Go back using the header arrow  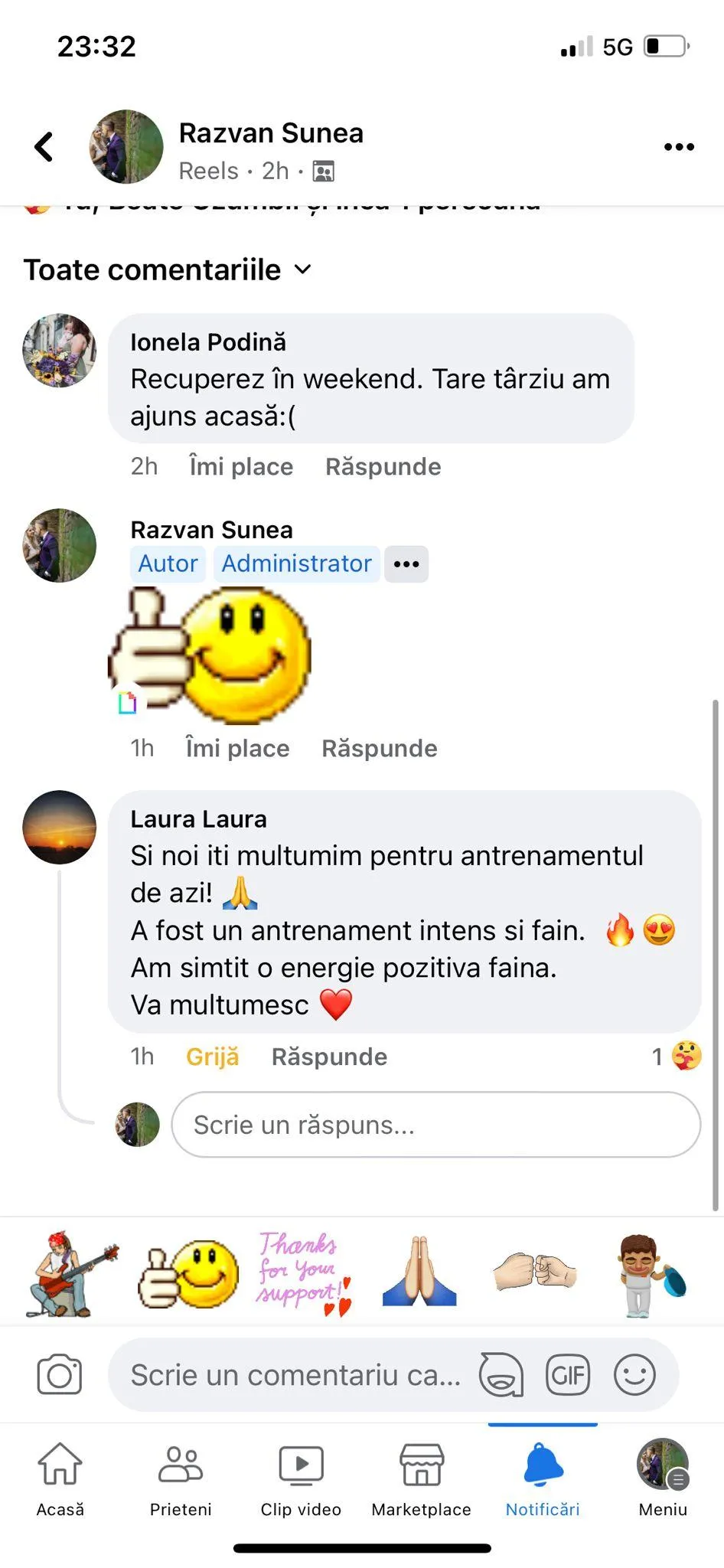click(44, 147)
